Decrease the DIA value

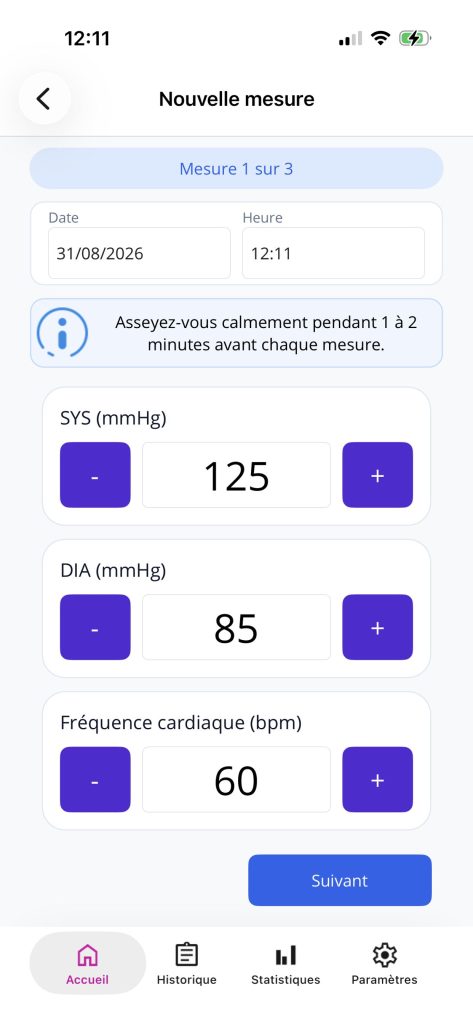(x=95, y=627)
